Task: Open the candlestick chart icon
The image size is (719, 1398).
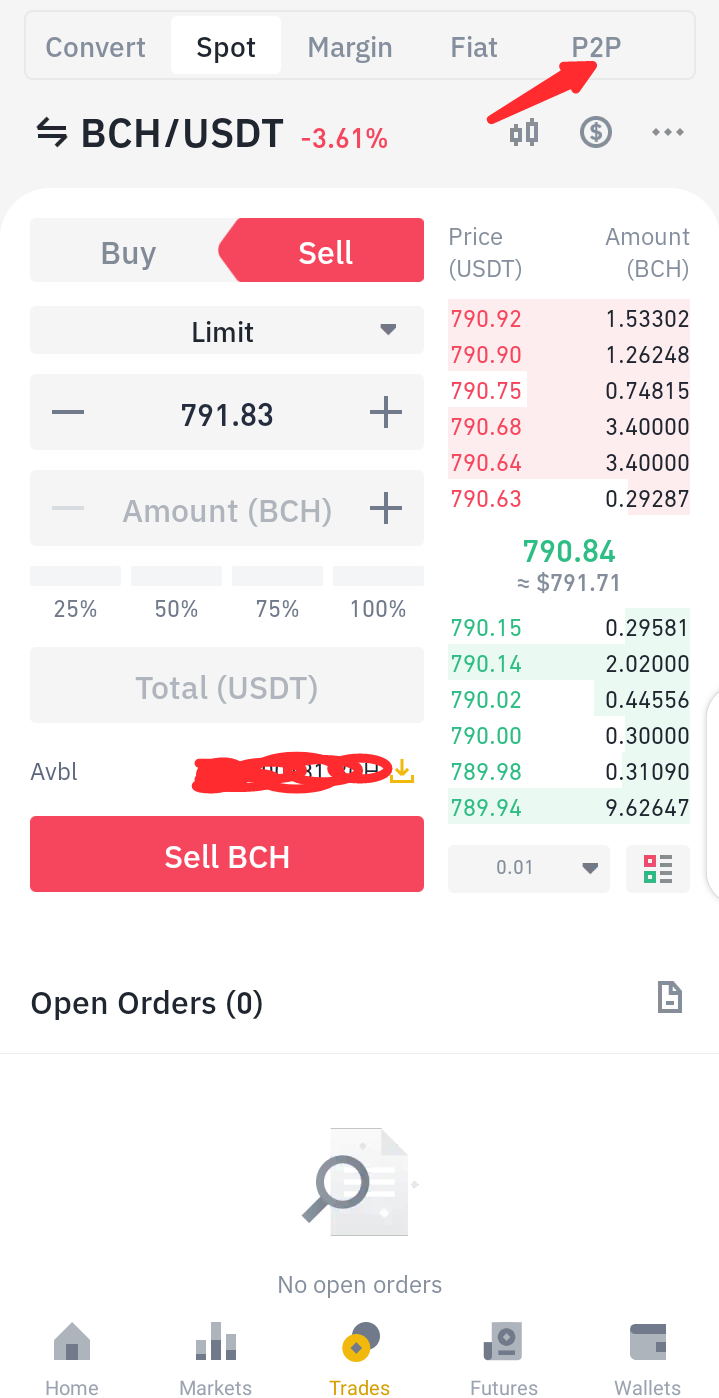Action: (524, 132)
